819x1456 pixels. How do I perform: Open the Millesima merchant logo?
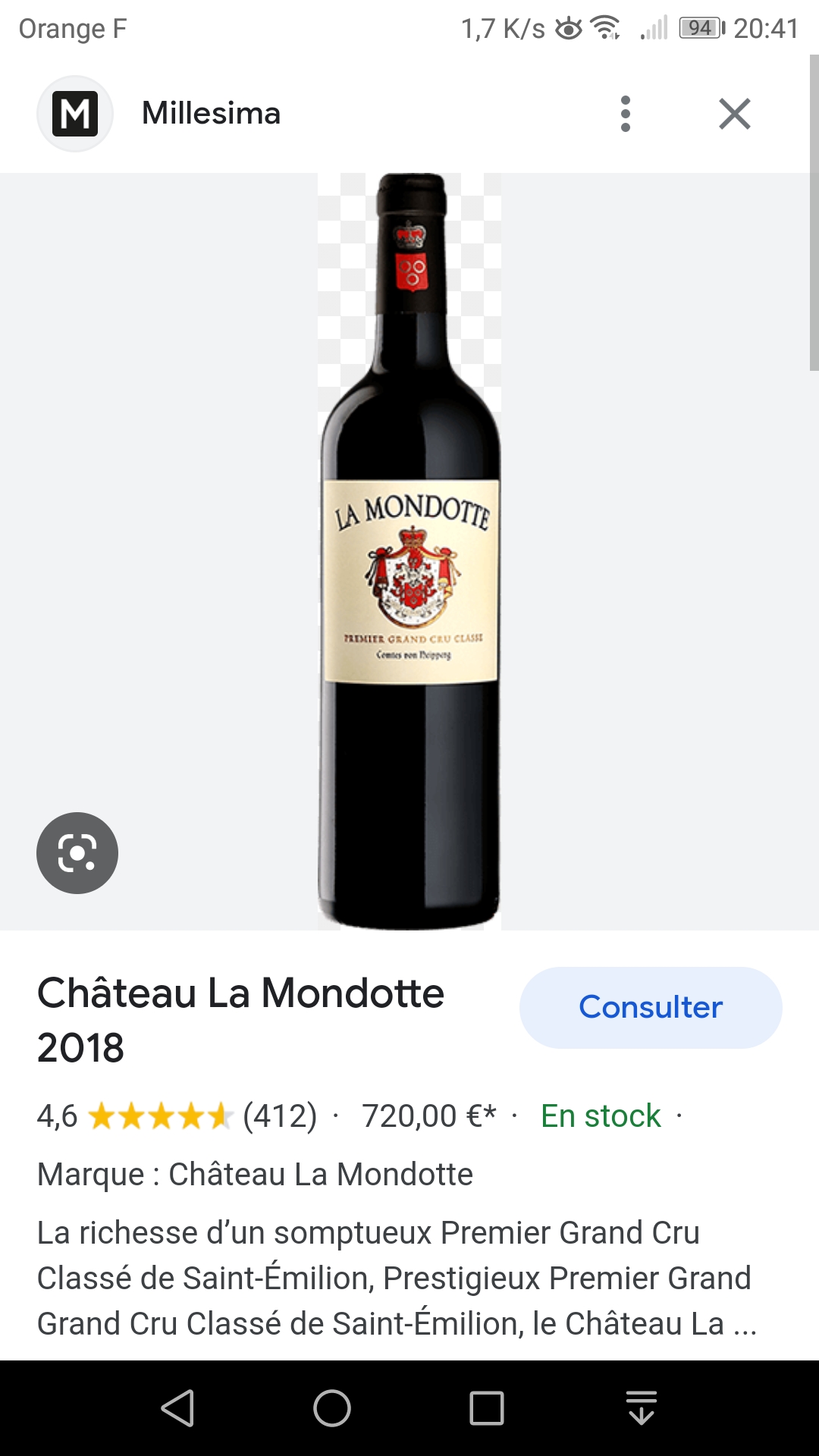point(75,114)
